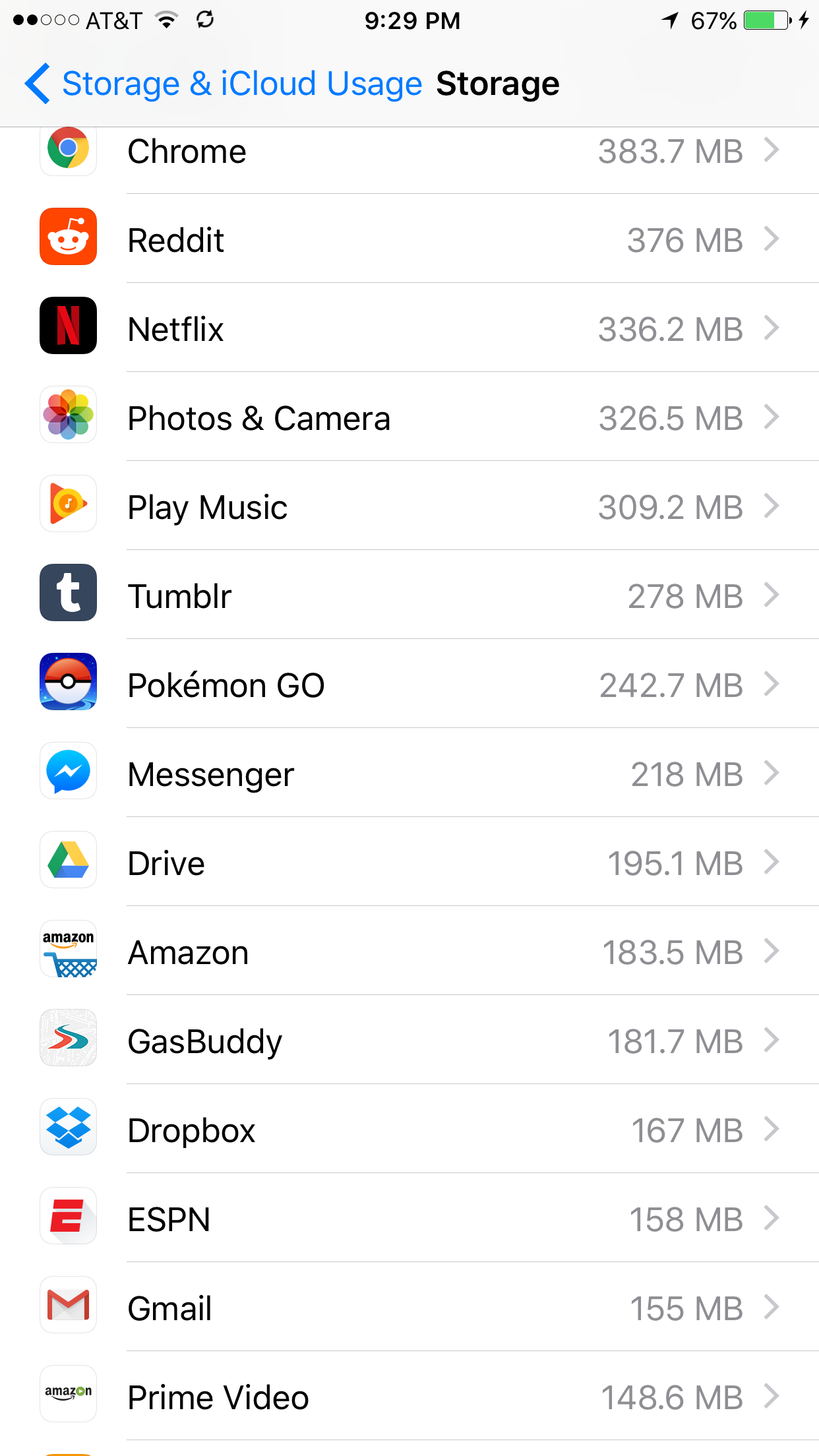Select the Gmail storage row
The height and width of the screenshot is (1456, 819).
click(409, 1308)
